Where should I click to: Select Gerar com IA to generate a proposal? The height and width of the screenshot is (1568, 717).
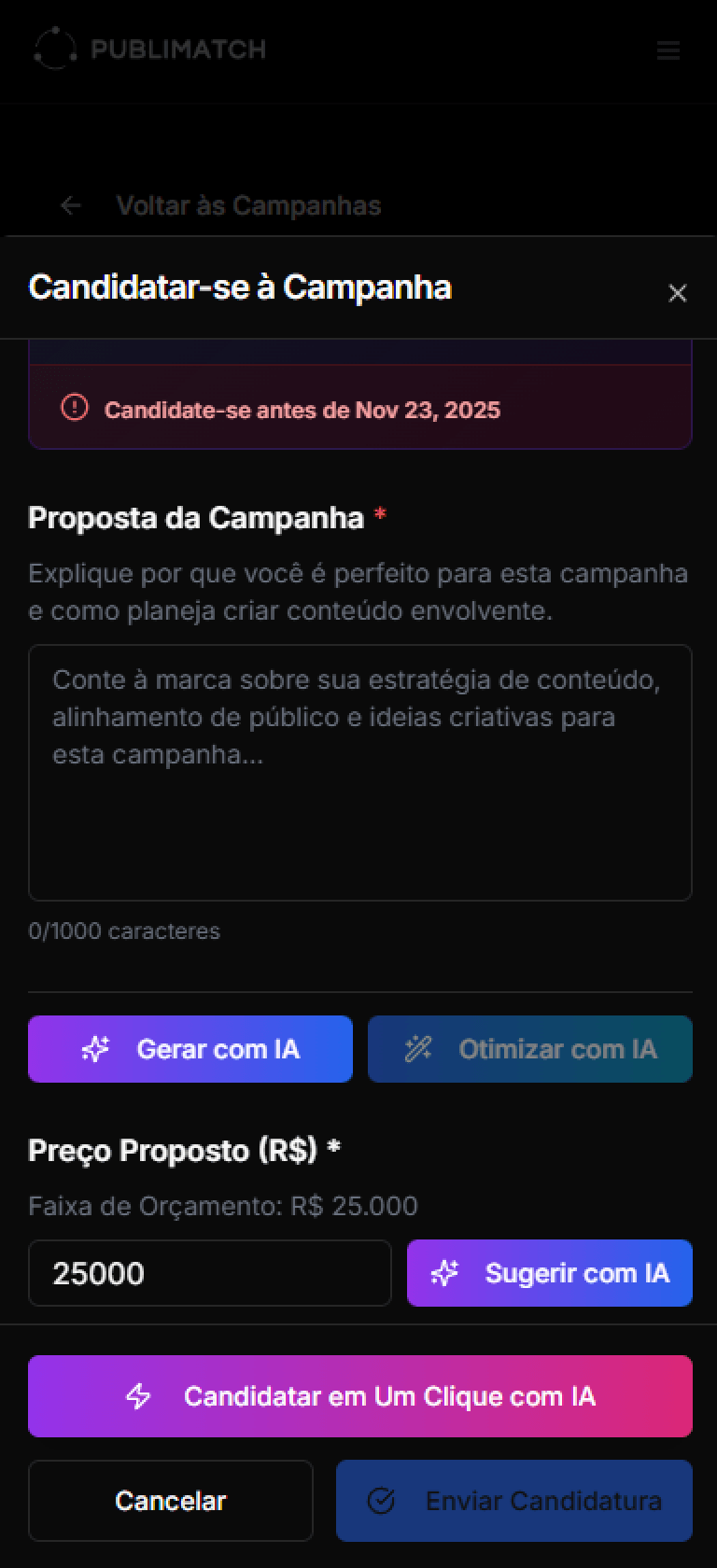190,1049
